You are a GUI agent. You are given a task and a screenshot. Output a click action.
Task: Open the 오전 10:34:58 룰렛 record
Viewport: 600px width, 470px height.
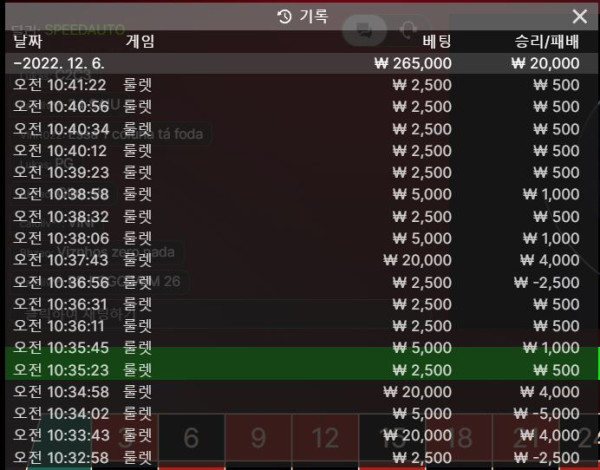coord(300,392)
